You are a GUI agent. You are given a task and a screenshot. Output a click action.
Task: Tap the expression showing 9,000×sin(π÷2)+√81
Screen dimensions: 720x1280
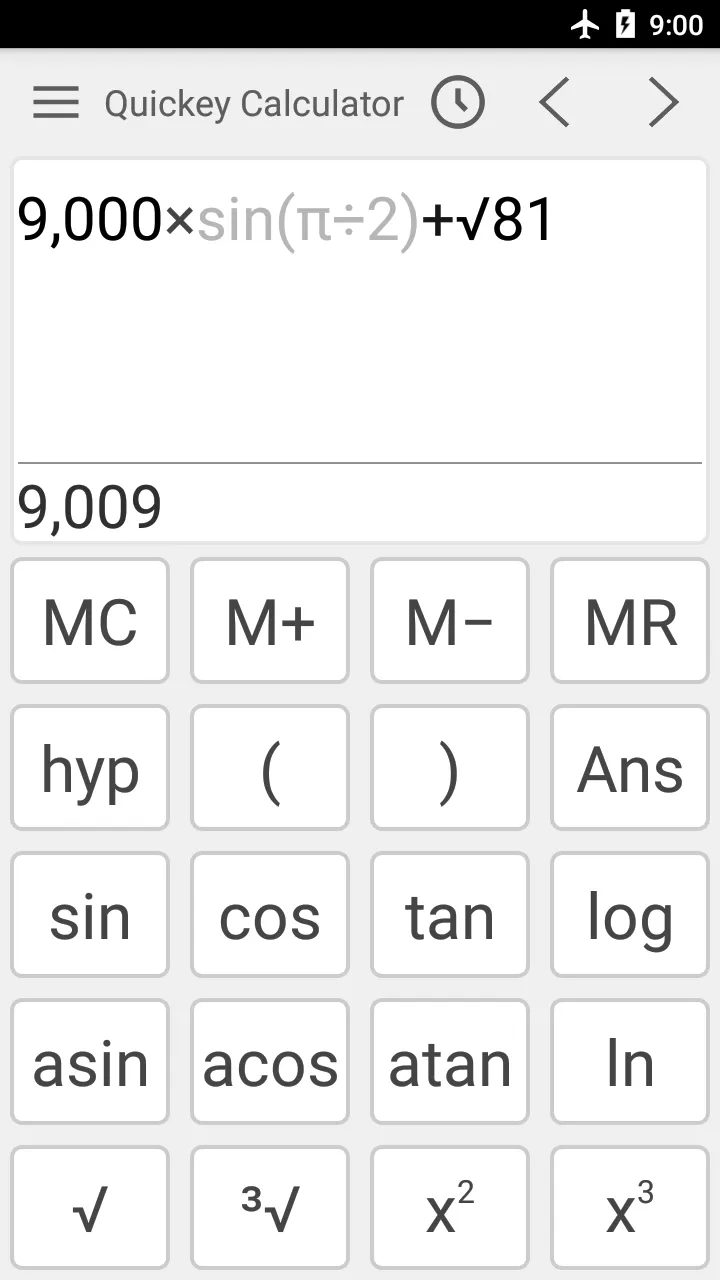coord(285,219)
